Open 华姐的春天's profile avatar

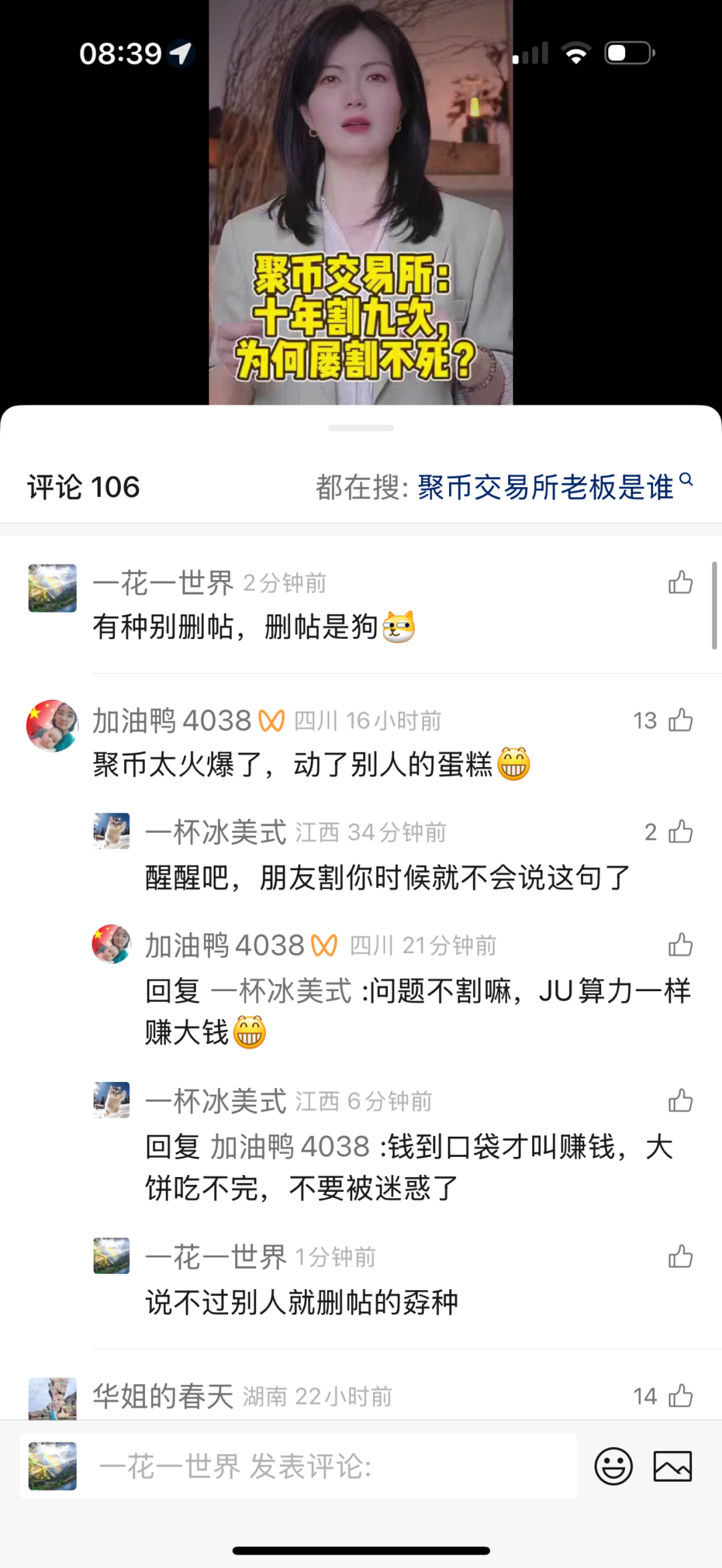click(52, 1398)
